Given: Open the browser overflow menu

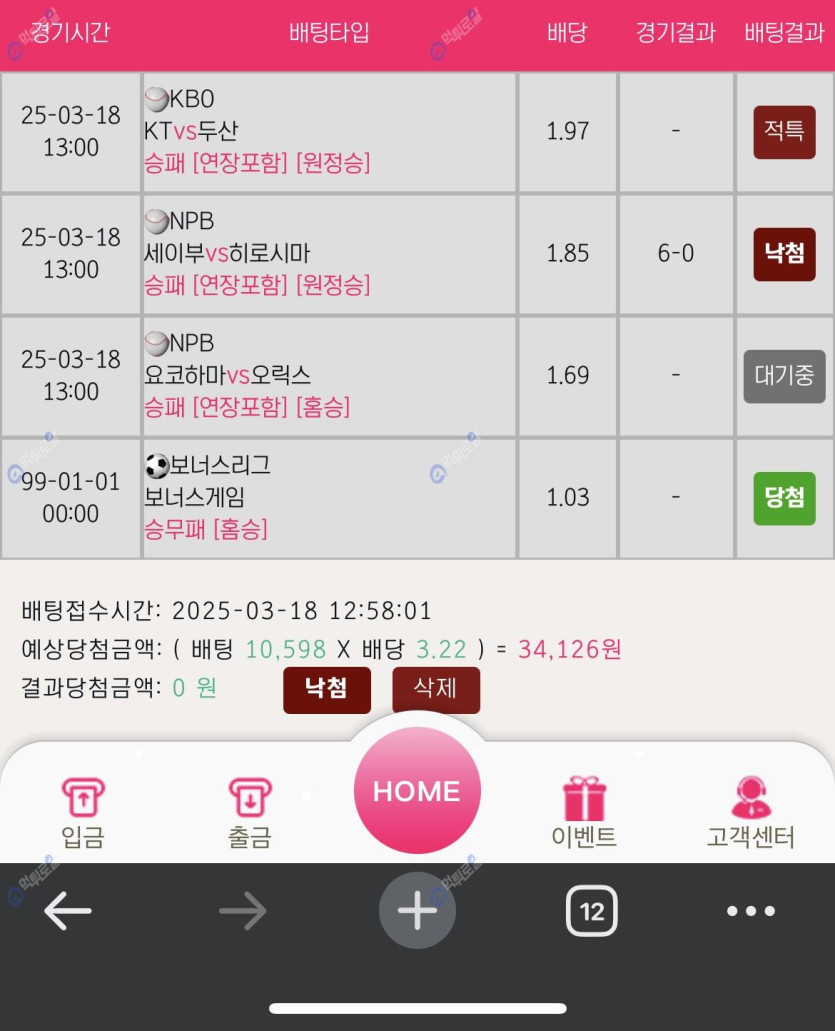Looking at the screenshot, I should [x=750, y=911].
